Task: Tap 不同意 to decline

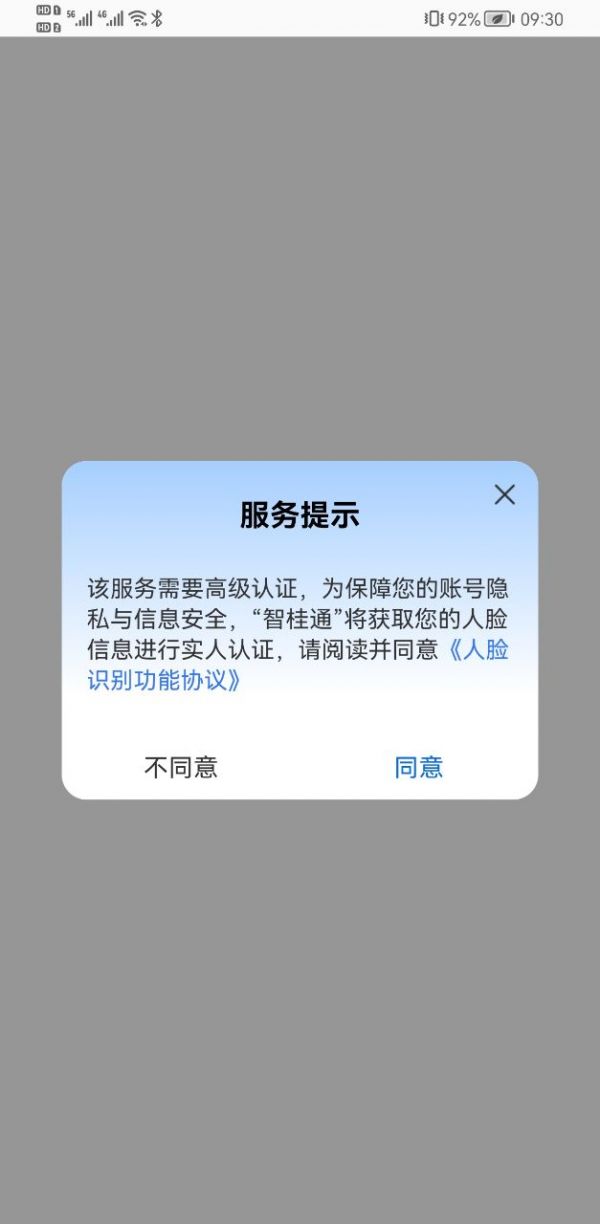Action: (181, 767)
